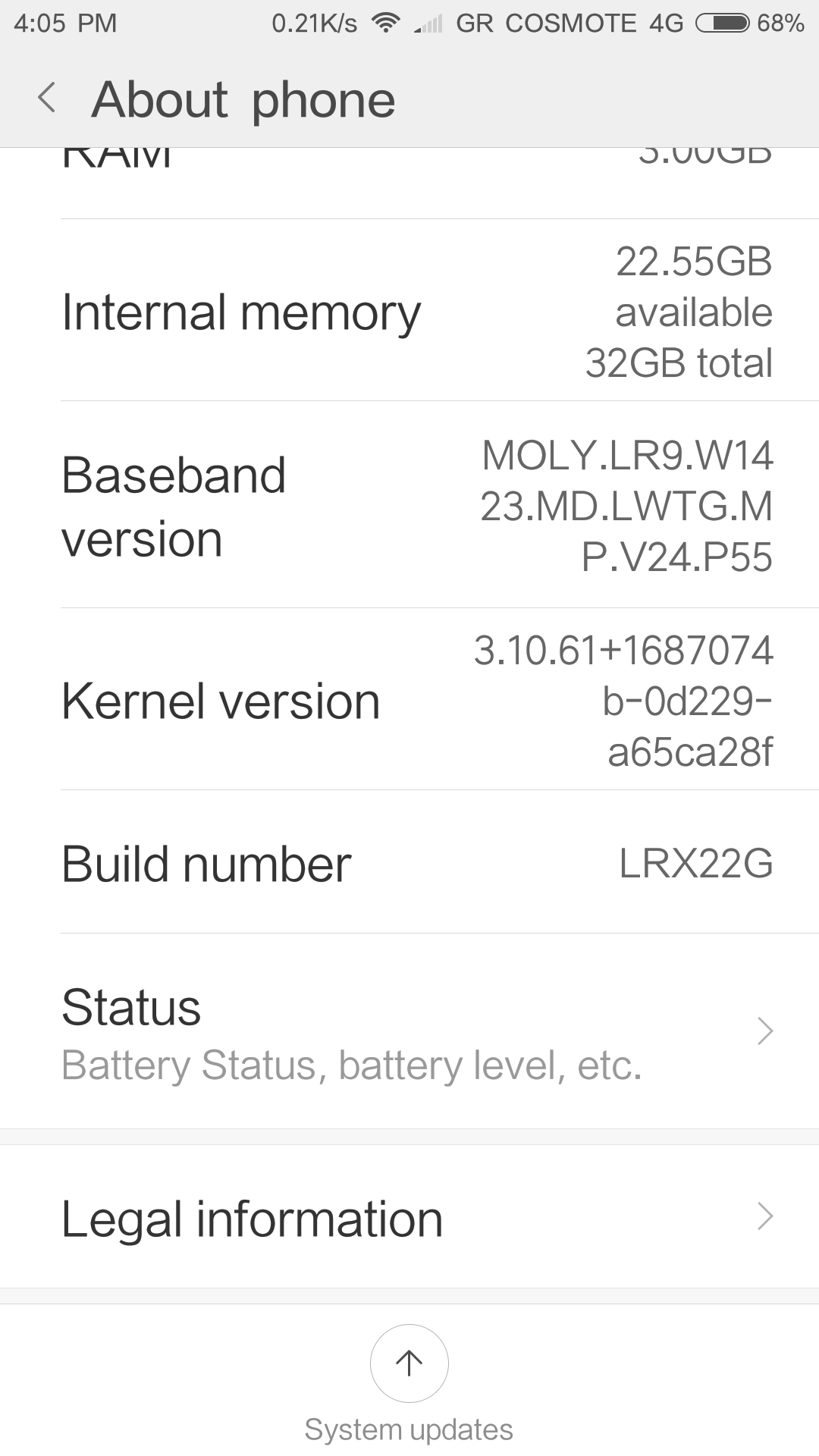
Task: Tap the Build number row
Action: coord(409,863)
